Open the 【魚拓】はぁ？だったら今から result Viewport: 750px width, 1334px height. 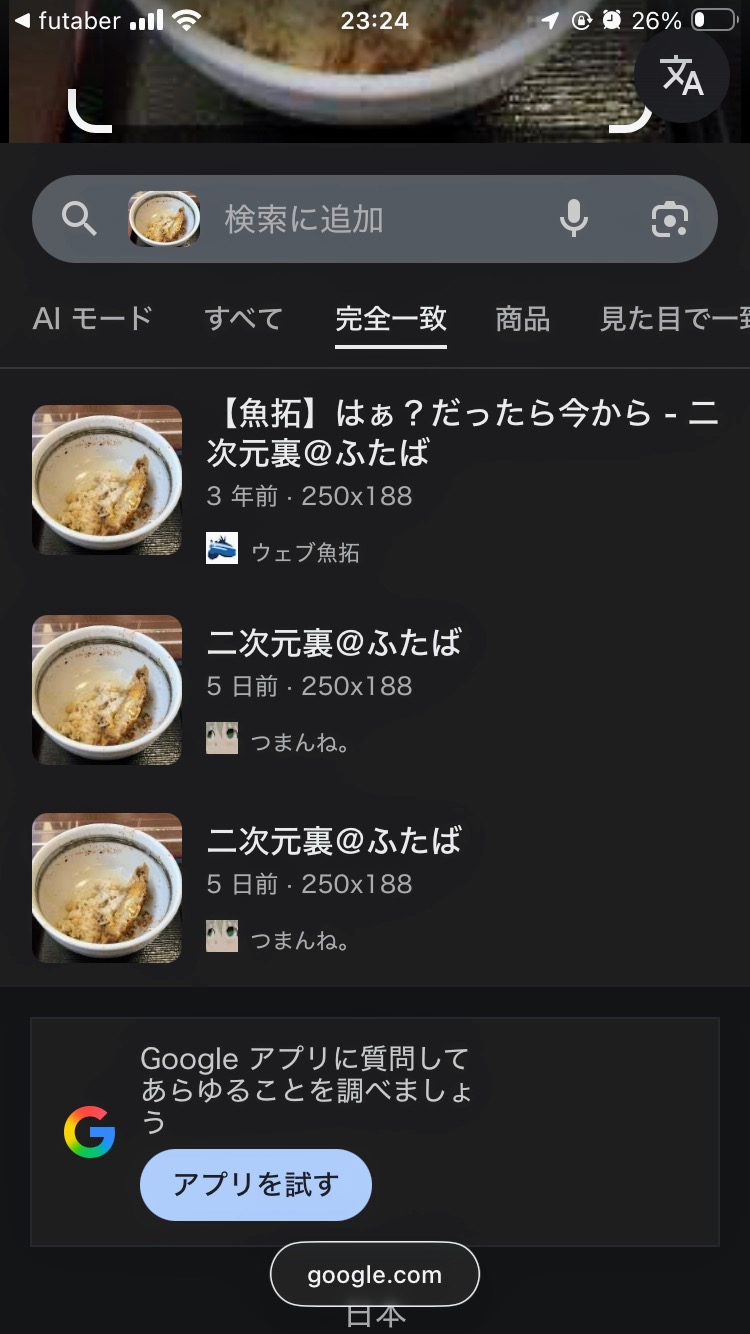pos(462,433)
